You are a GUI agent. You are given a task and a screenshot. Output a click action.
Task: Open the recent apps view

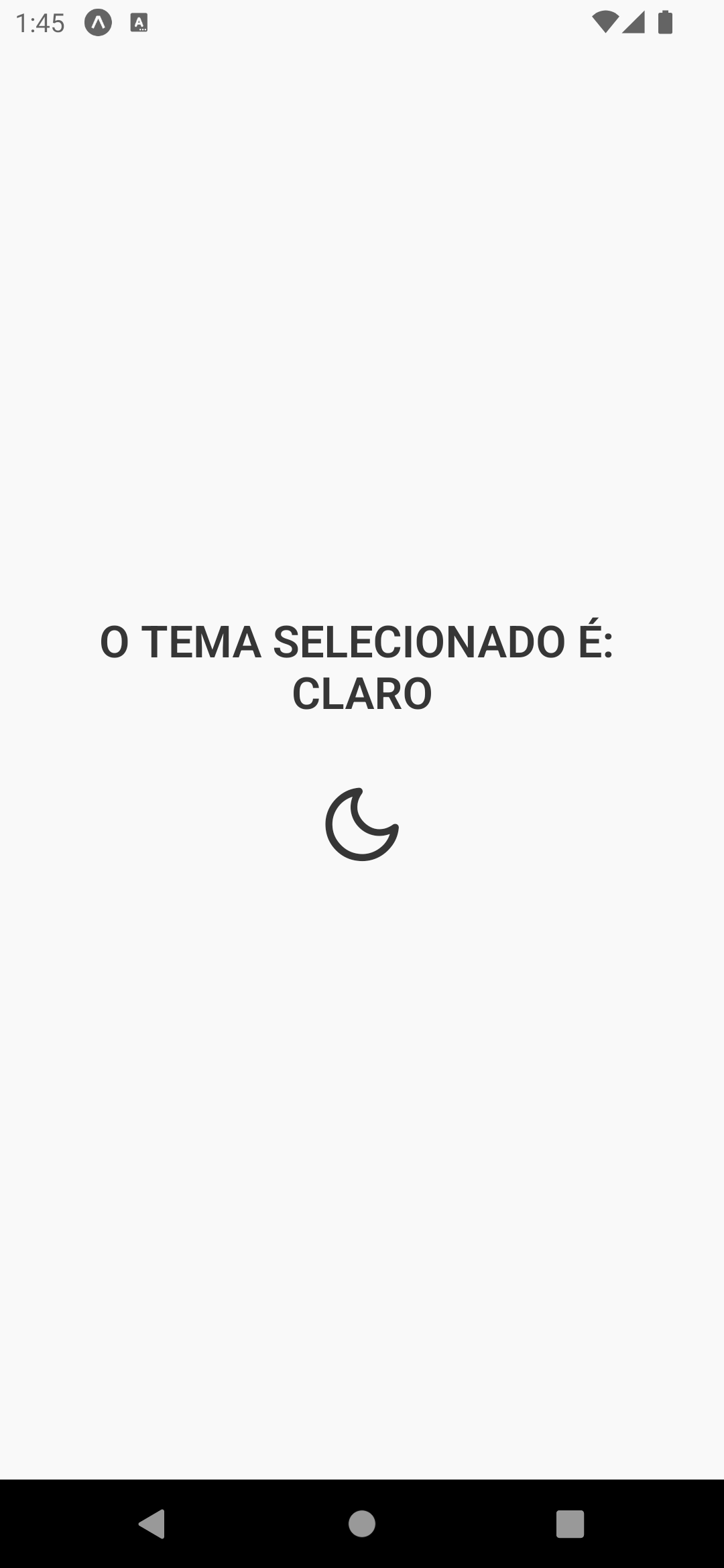pyautogui.click(x=570, y=1523)
